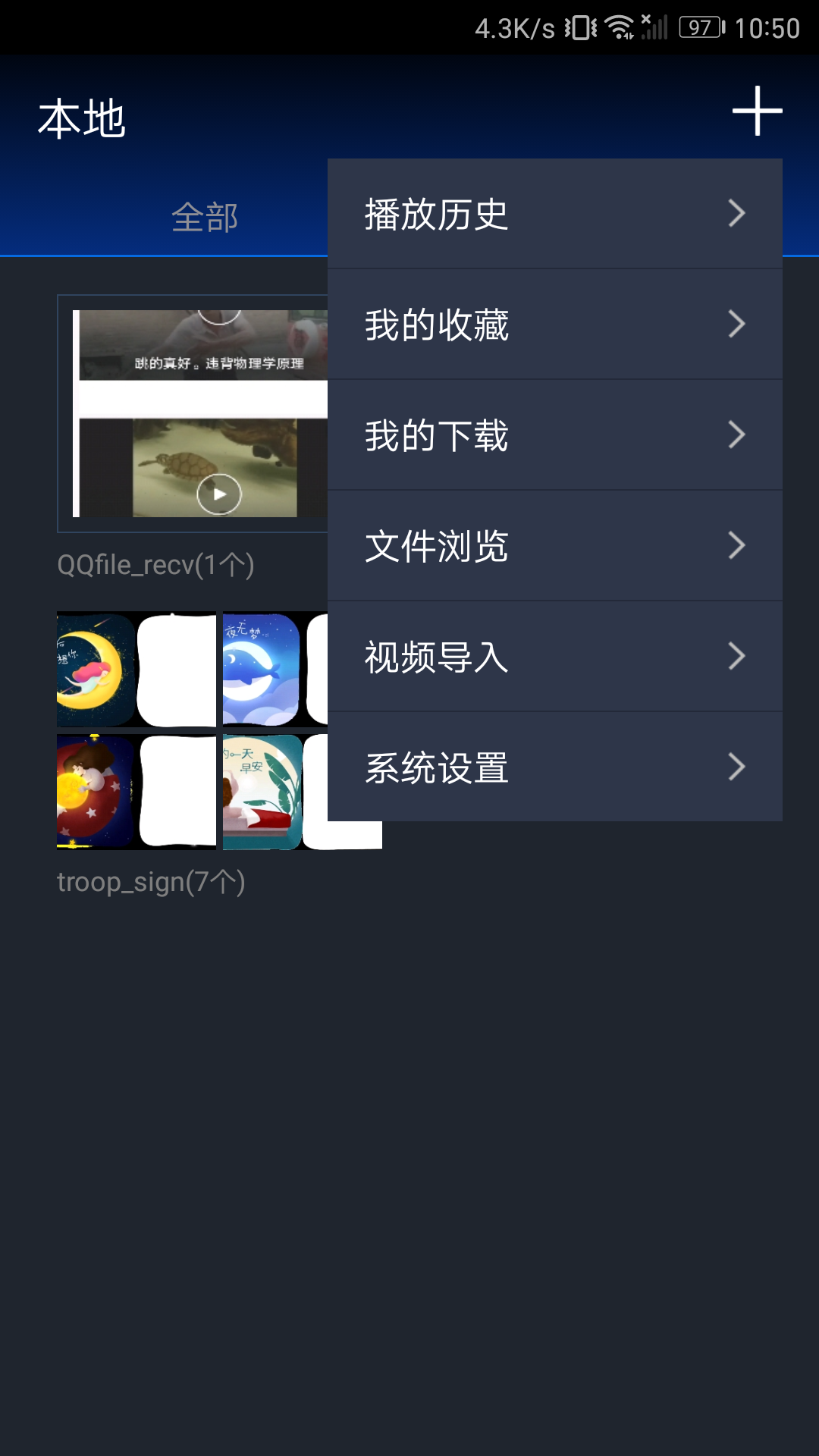Screen dimensions: 819x1456
Task: Open the QQfile_recv folder
Action: click(x=193, y=414)
